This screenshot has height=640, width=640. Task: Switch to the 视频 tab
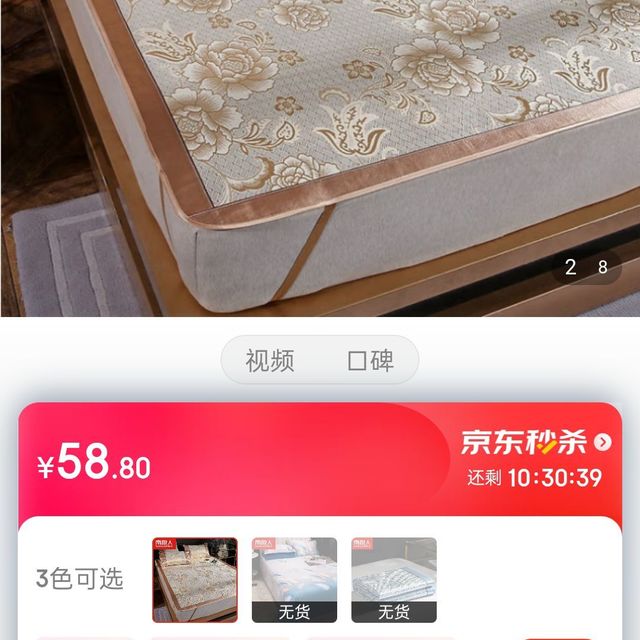pyautogui.click(x=270, y=360)
